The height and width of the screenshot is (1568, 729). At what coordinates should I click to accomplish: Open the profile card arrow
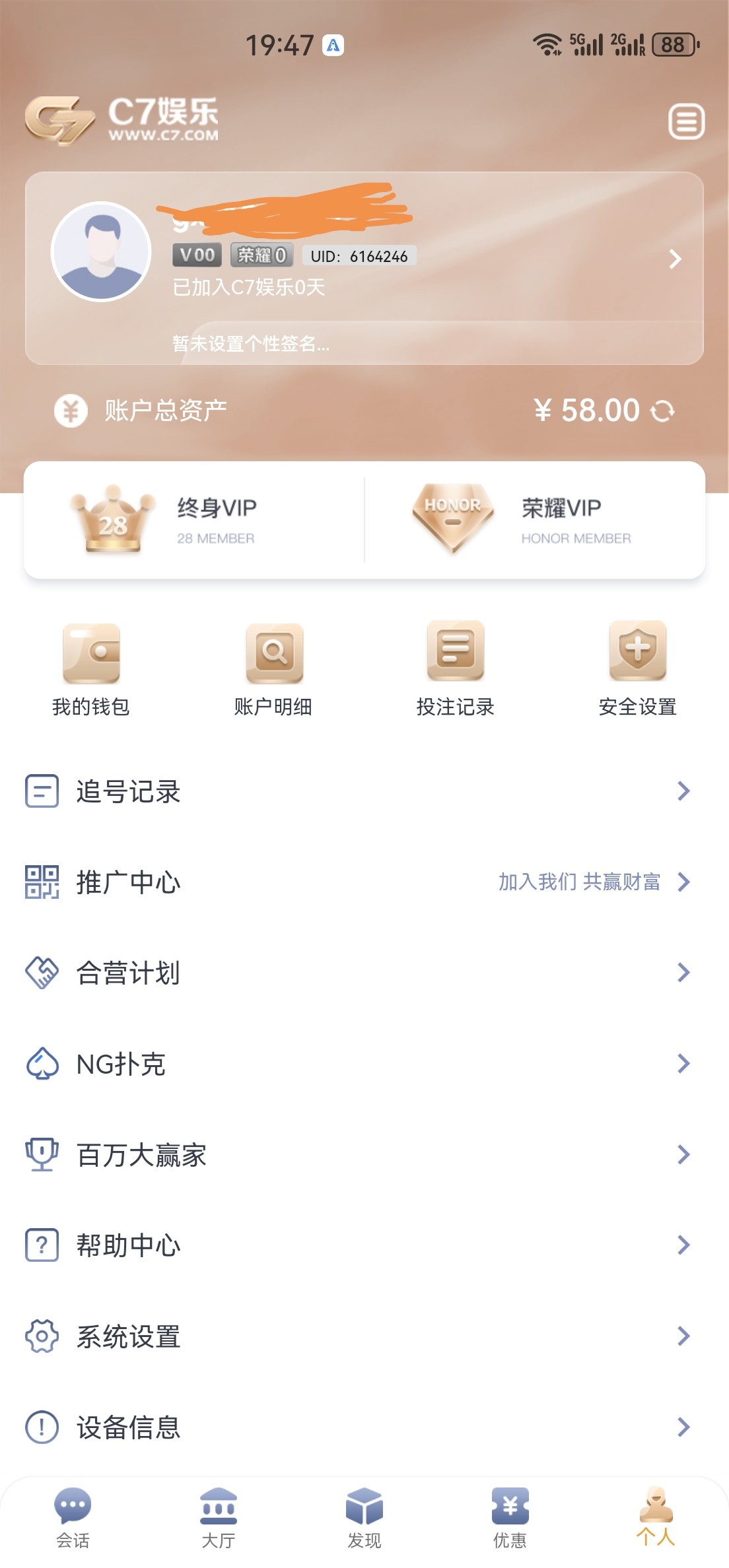pos(674,259)
